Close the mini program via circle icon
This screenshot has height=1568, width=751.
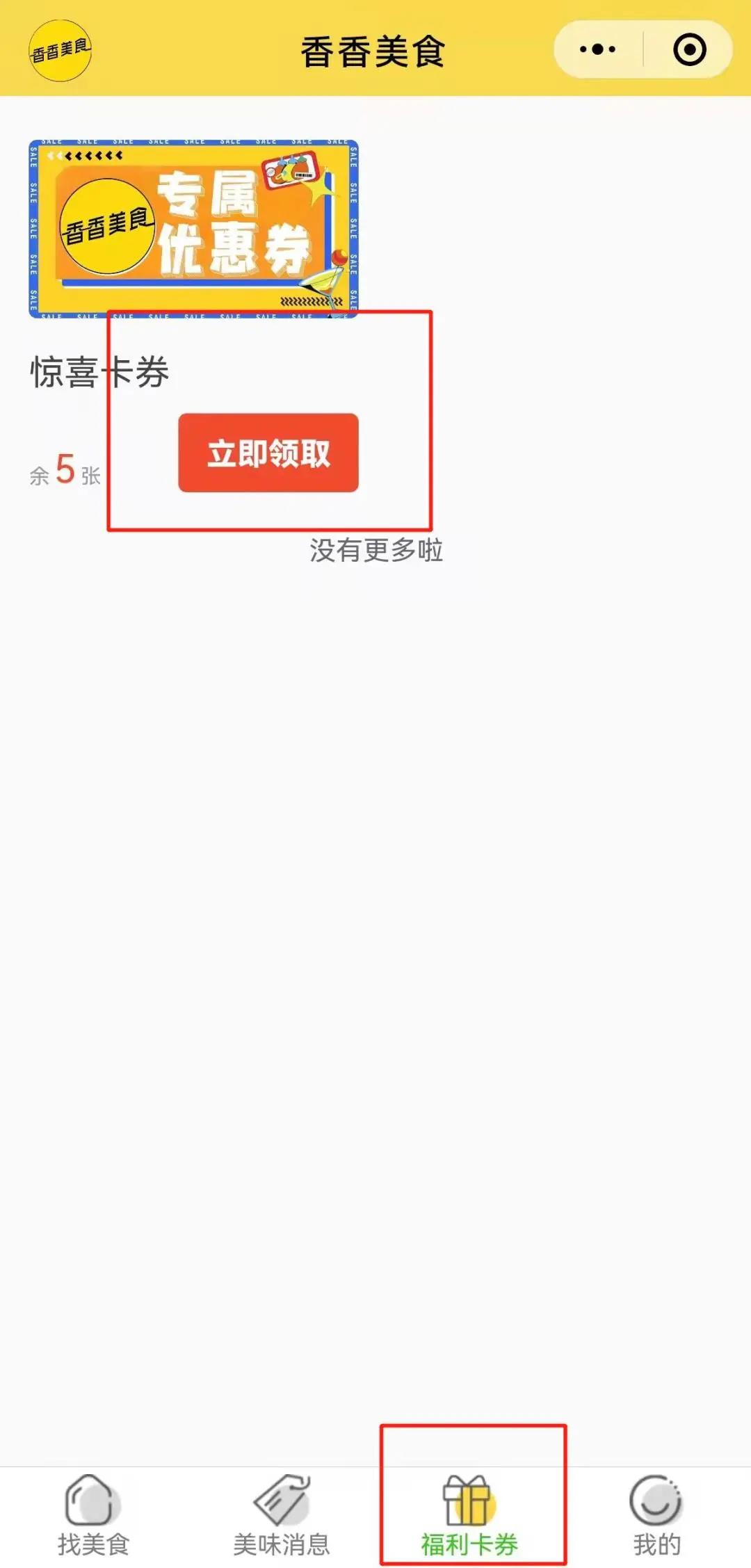pyautogui.click(x=690, y=50)
